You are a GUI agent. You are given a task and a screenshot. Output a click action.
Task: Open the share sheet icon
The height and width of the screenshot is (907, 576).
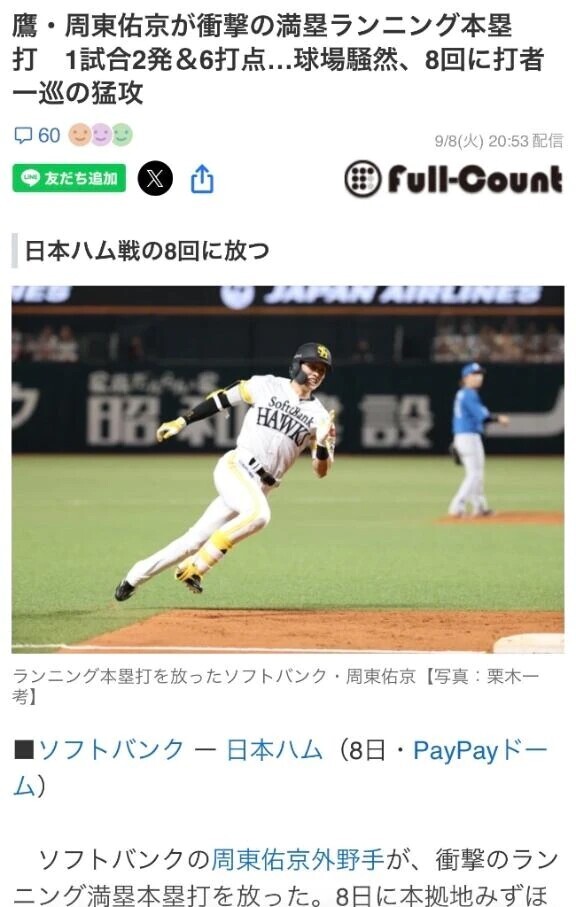(202, 178)
